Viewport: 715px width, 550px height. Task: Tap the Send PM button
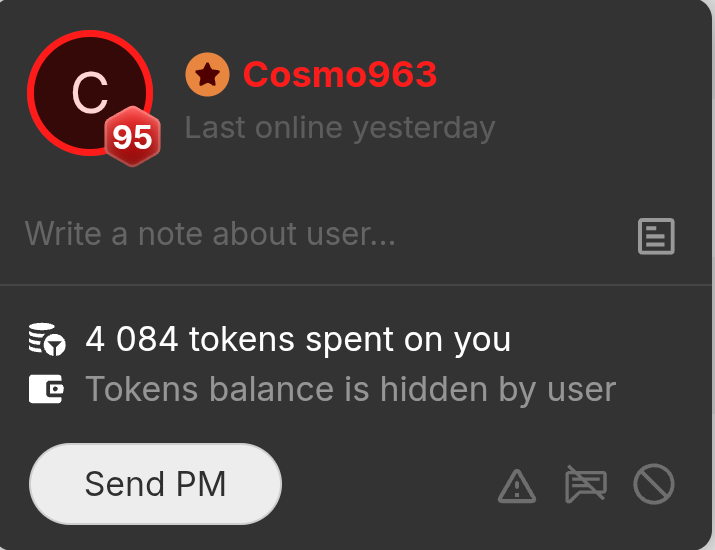[155, 484]
